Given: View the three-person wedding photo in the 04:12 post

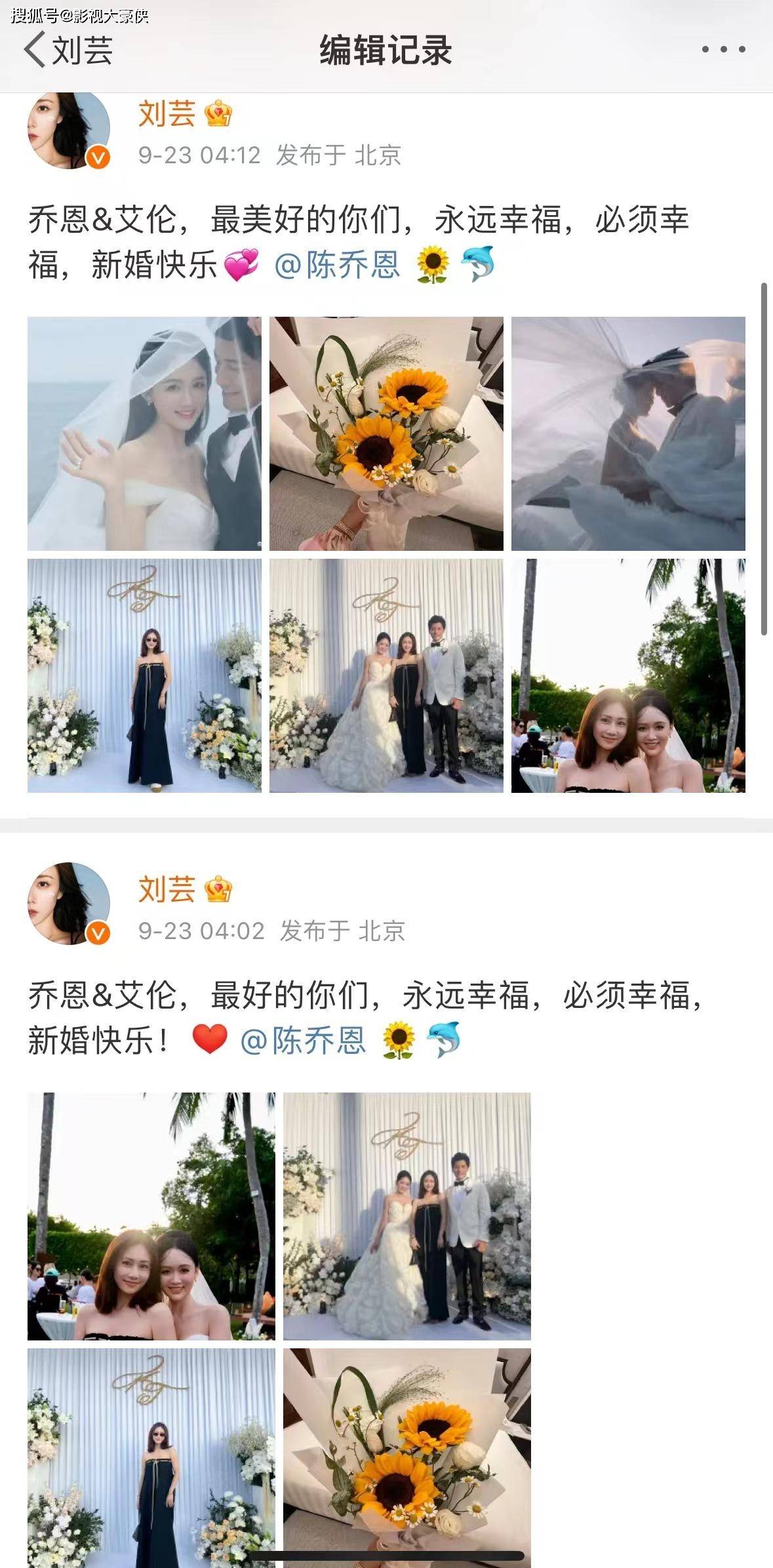Looking at the screenshot, I should click(x=386, y=675).
